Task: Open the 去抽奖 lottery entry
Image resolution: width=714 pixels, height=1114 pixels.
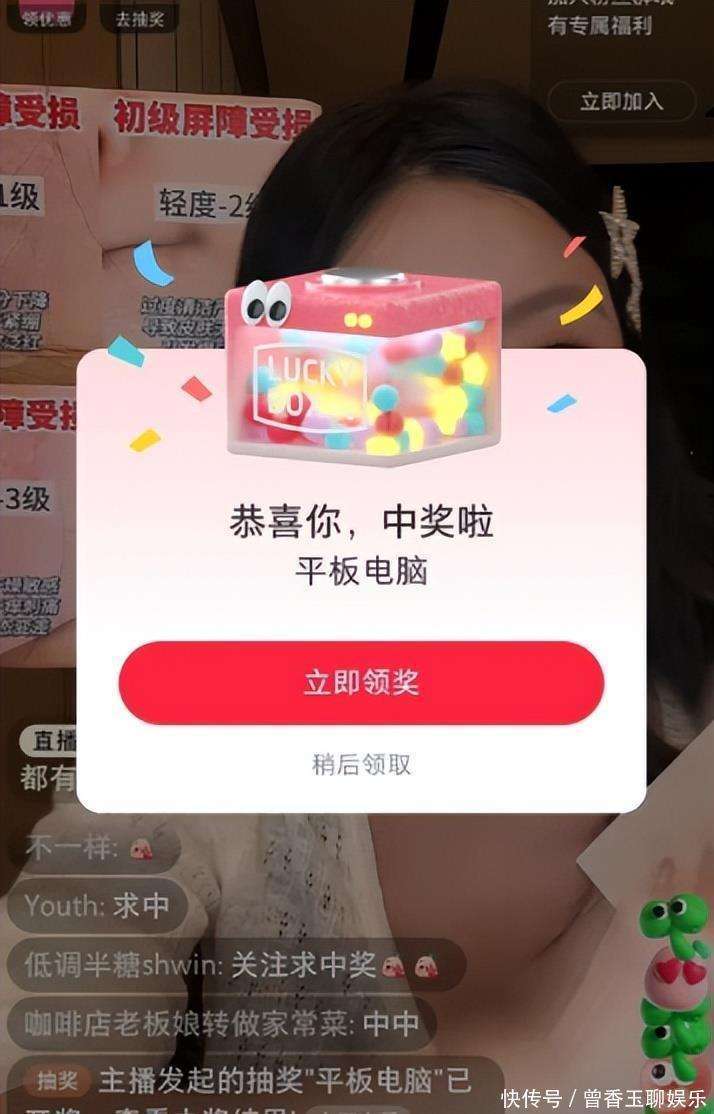Action: (x=140, y=18)
